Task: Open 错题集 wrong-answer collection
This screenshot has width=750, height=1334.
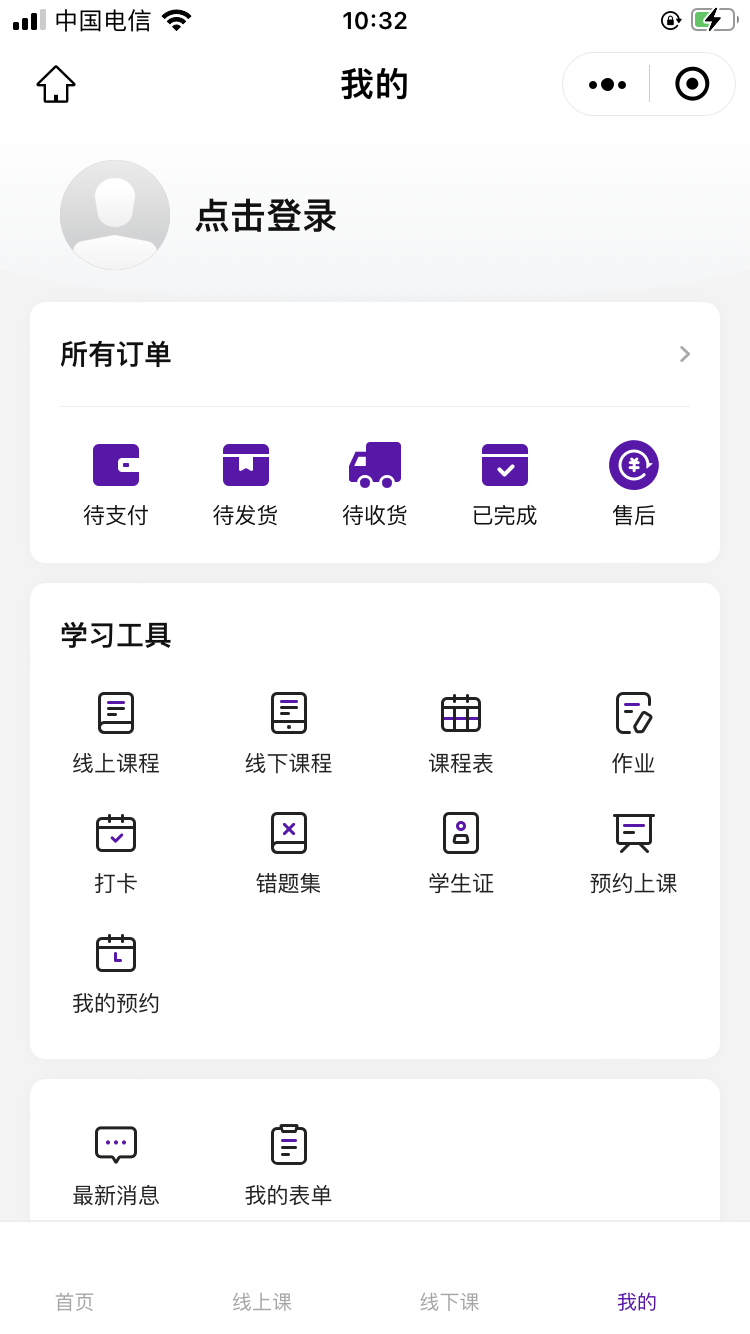Action: pos(289,854)
